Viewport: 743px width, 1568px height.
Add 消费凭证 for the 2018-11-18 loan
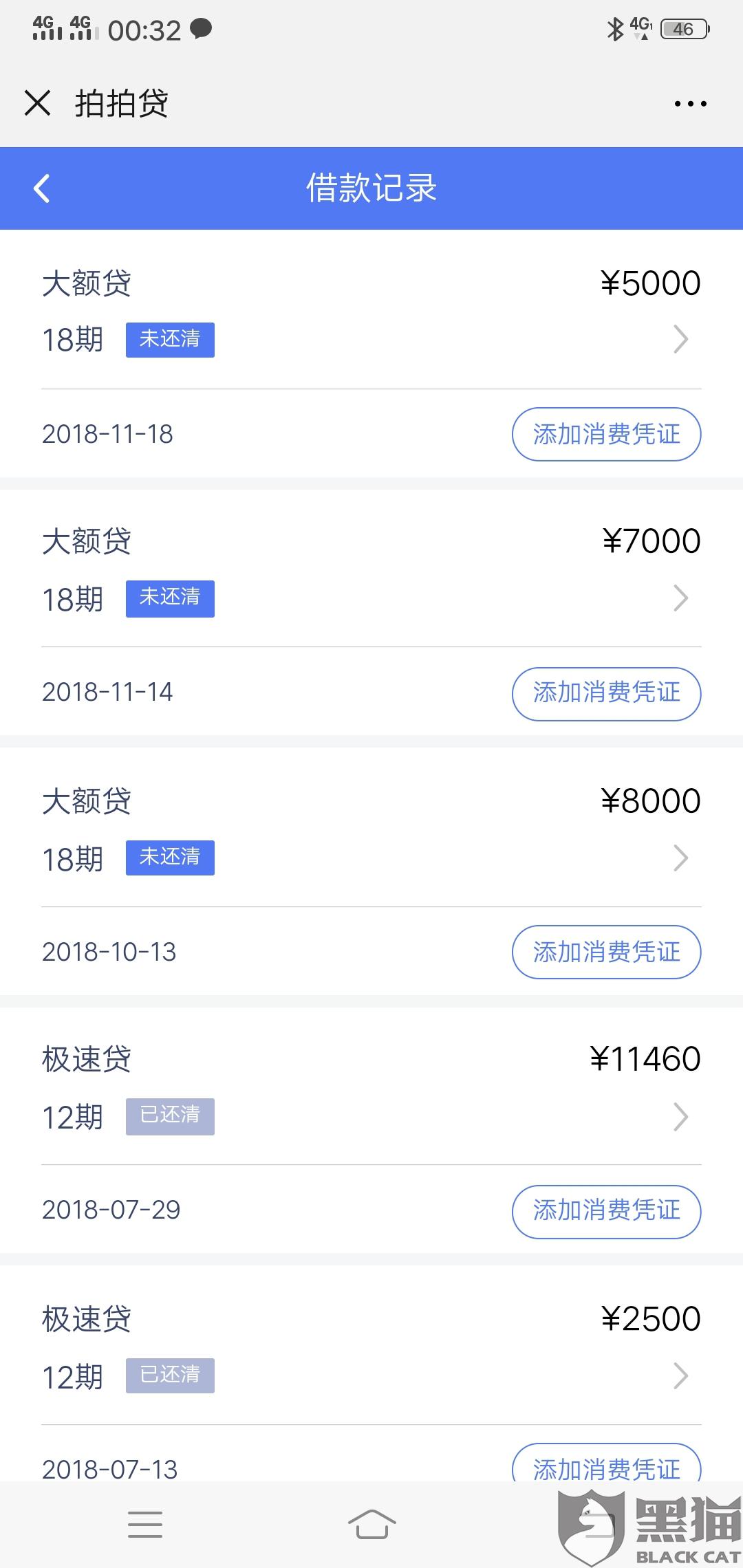coord(606,434)
